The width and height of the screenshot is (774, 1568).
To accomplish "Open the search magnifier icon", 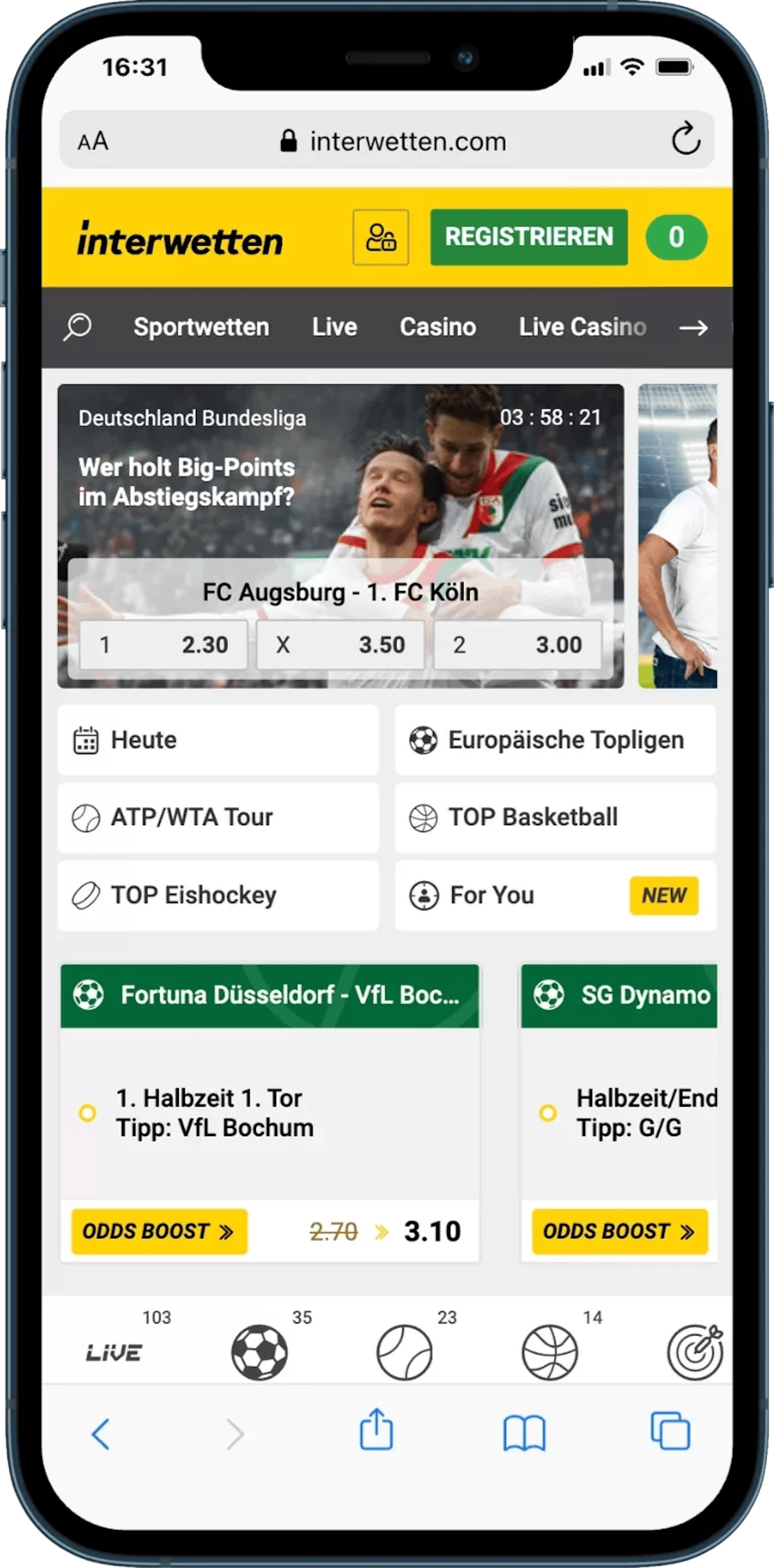I will 77,327.
